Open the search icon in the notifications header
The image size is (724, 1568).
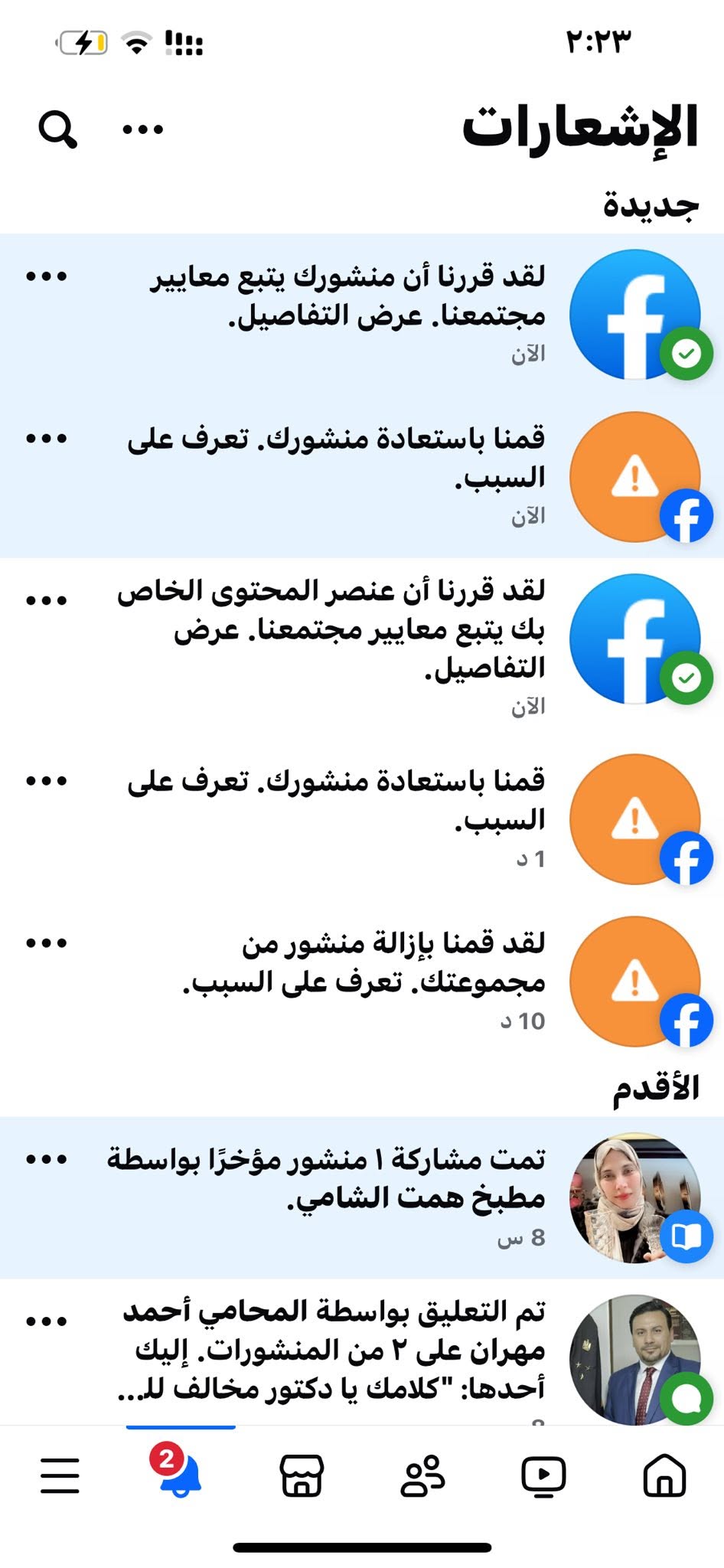58,129
